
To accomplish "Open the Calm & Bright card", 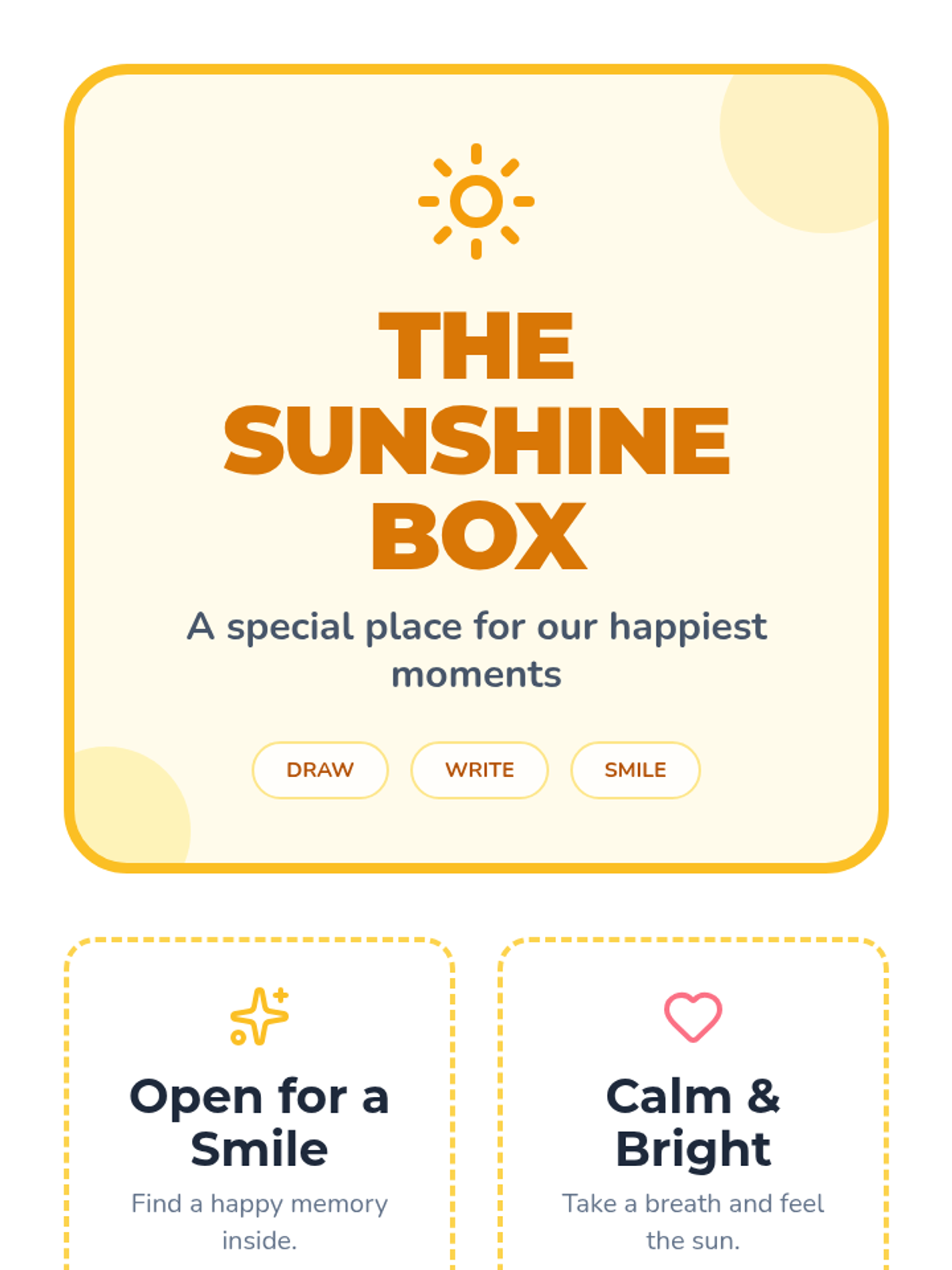I will pos(693,1104).
